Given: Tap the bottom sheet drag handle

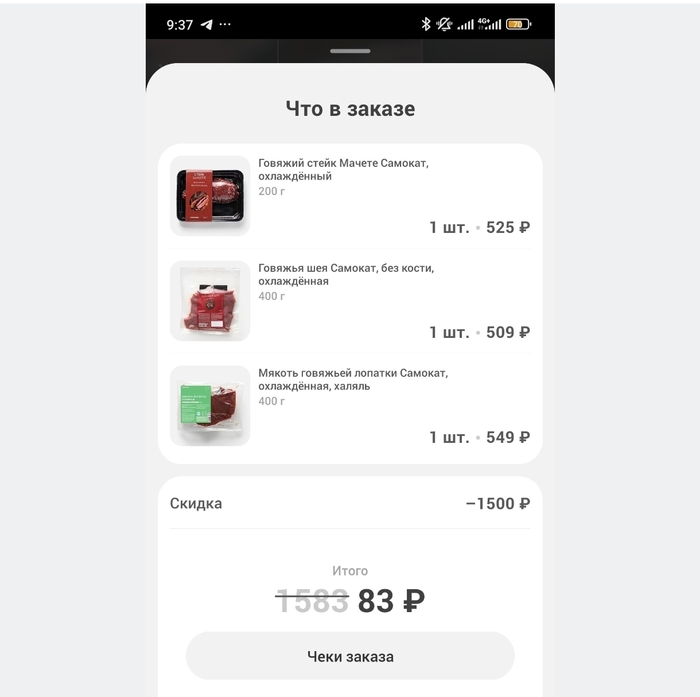Looking at the screenshot, I should pos(350,51).
